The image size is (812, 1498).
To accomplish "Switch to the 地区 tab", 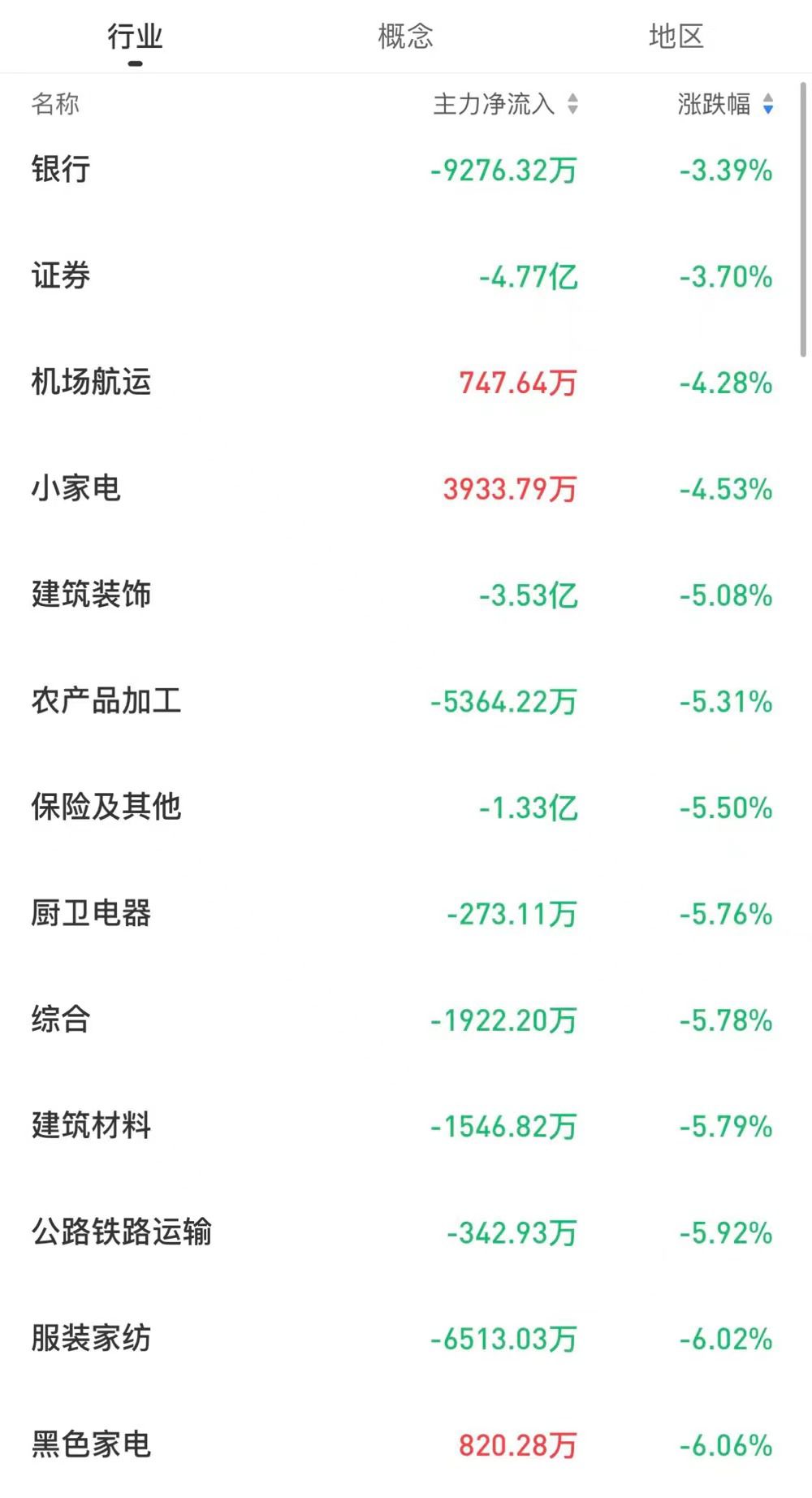I will 676,37.
